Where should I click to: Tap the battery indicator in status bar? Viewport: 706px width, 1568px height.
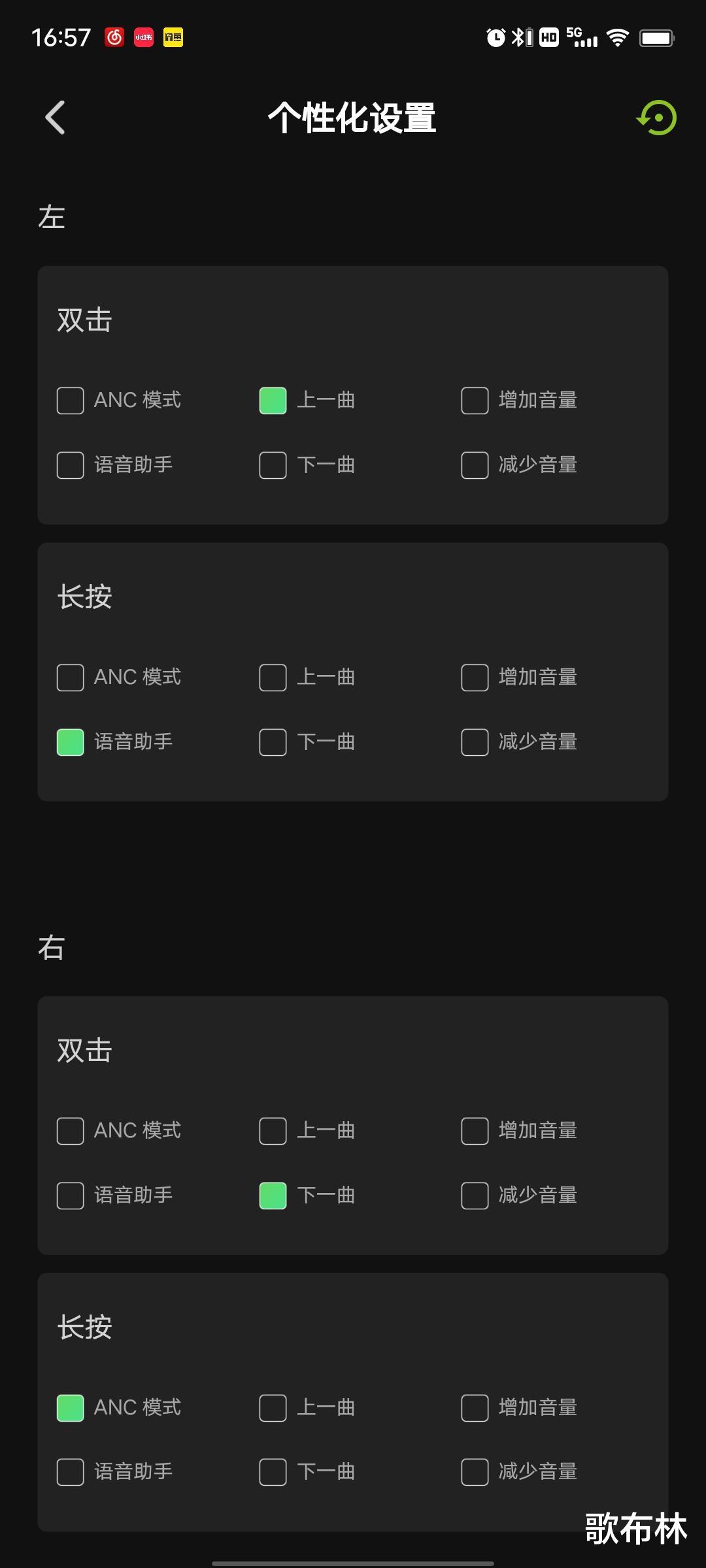[658, 37]
